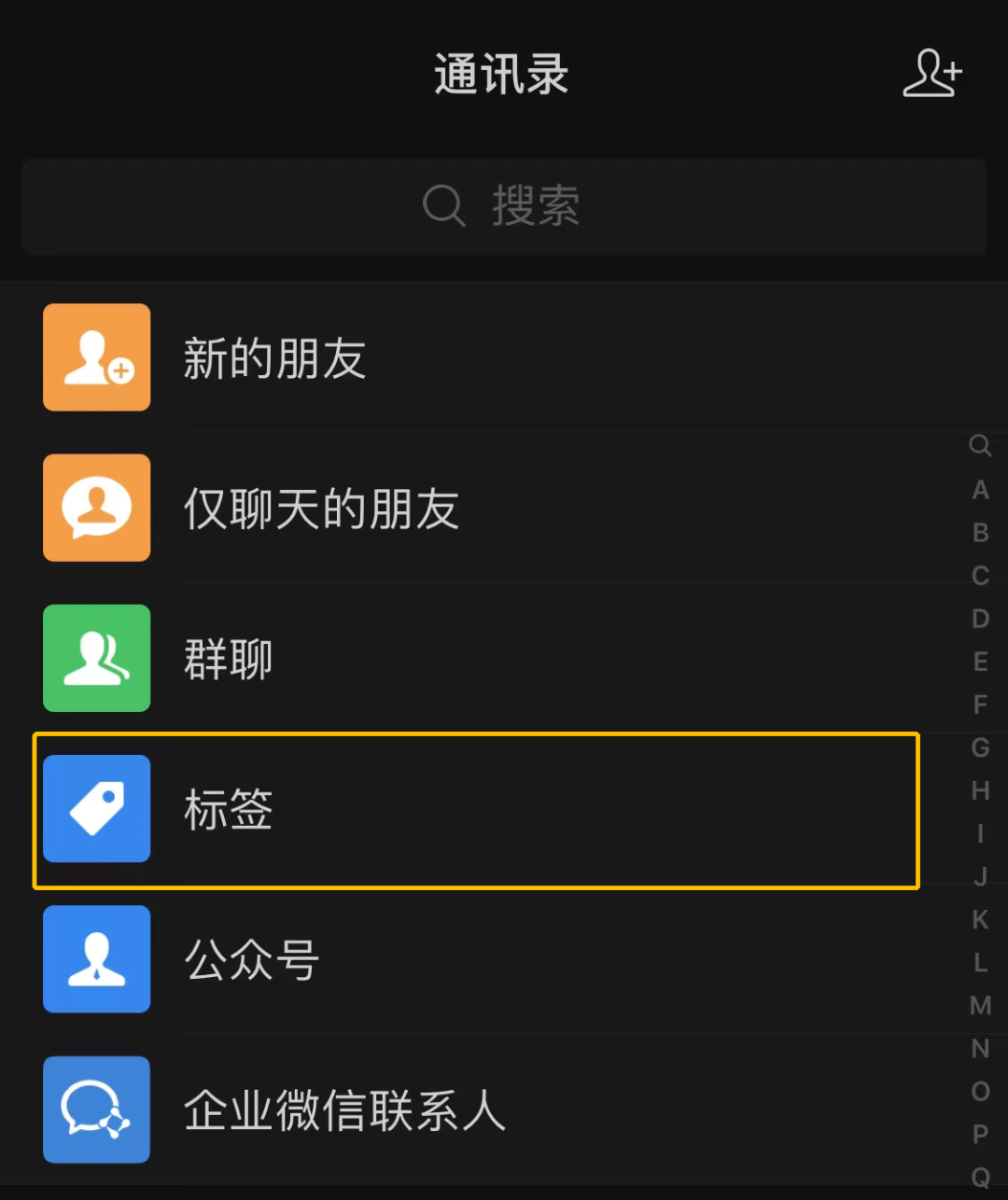Tap the 通讯录 title at the top
The image size is (1008, 1200).
(x=501, y=75)
